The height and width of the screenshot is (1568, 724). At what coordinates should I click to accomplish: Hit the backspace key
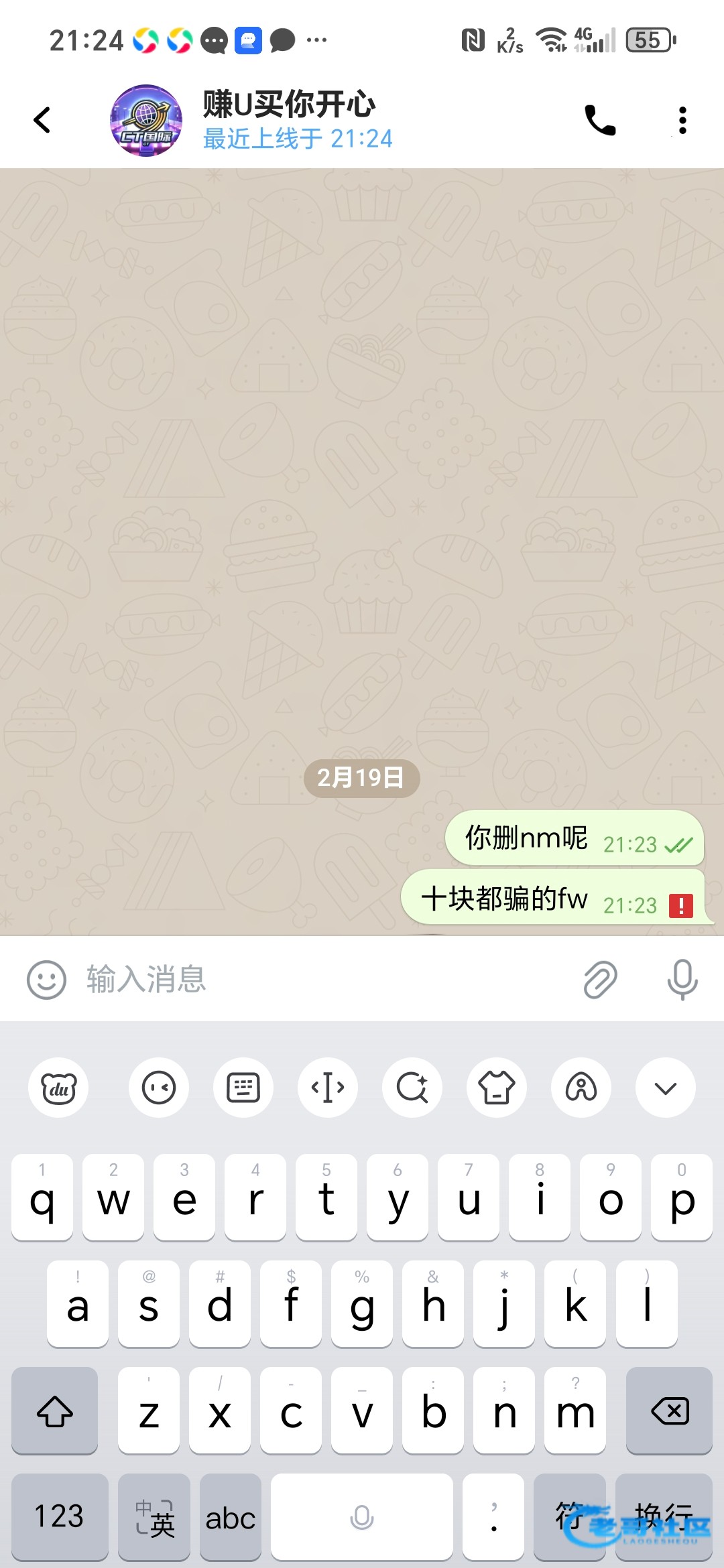click(x=669, y=1411)
